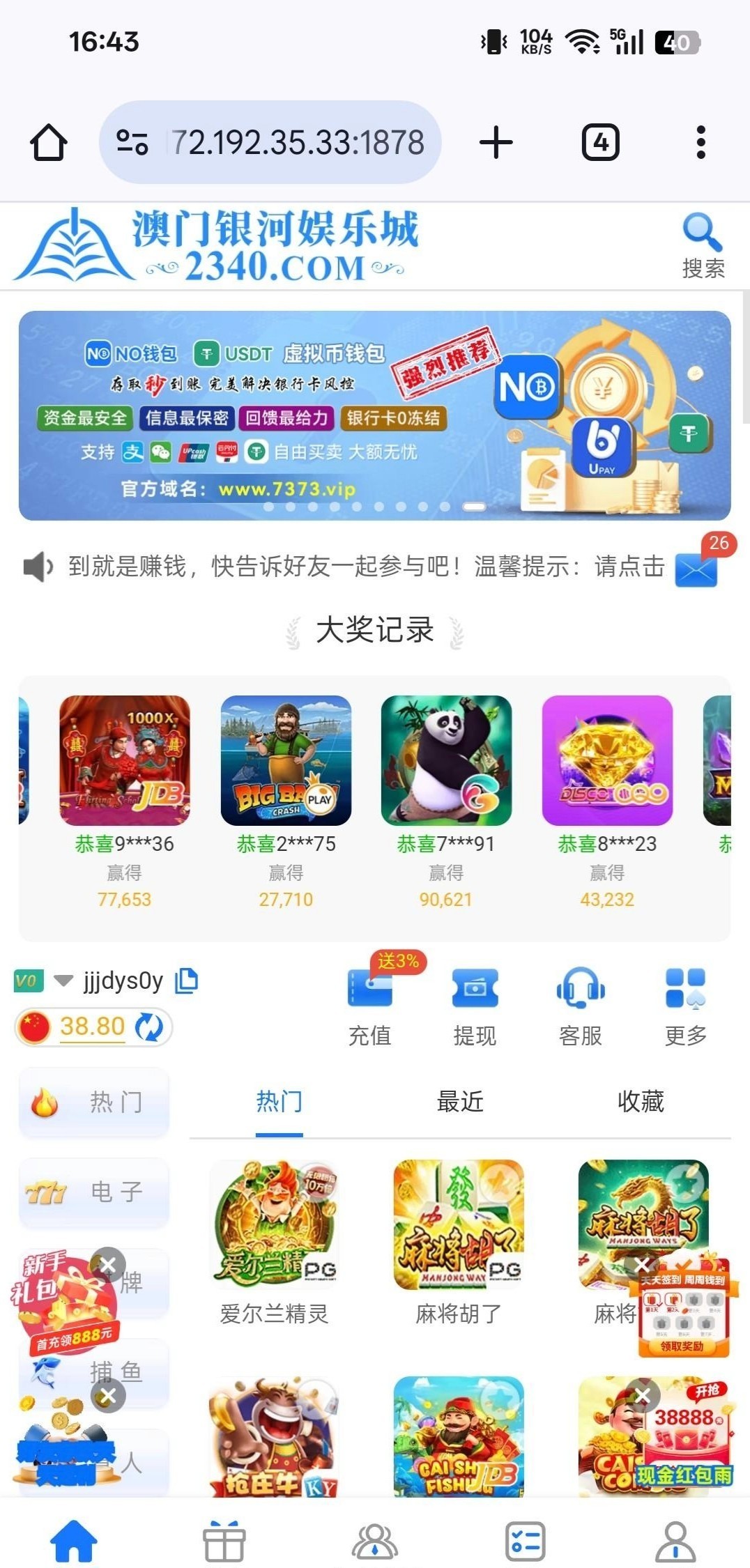Screen dimensions: 750x1568
Task: Copy the username jjjdys0y
Action: pyautogui.click(x=186, y=981)
